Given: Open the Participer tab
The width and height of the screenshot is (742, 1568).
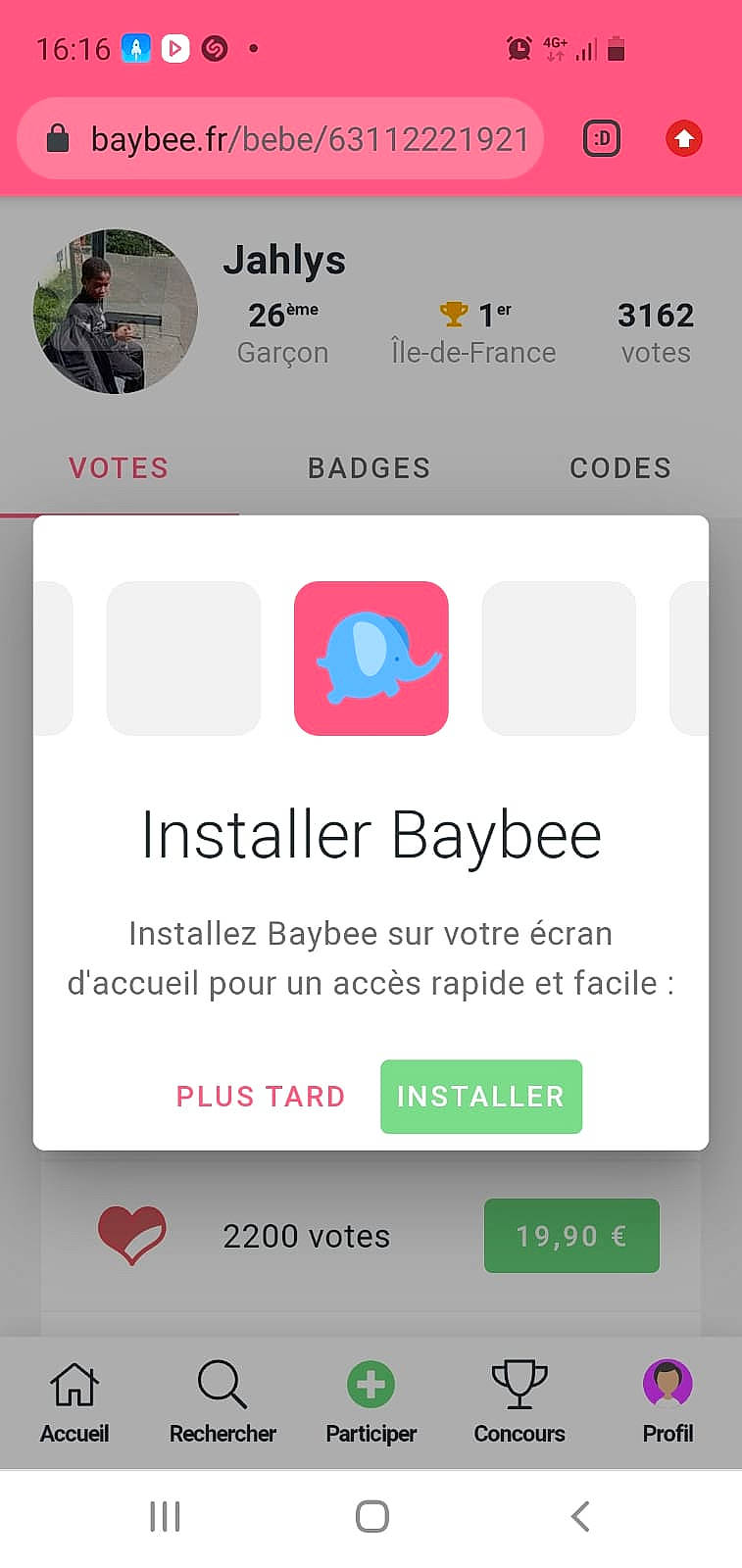Looking at the screenshot, I should pos(371,1403).
